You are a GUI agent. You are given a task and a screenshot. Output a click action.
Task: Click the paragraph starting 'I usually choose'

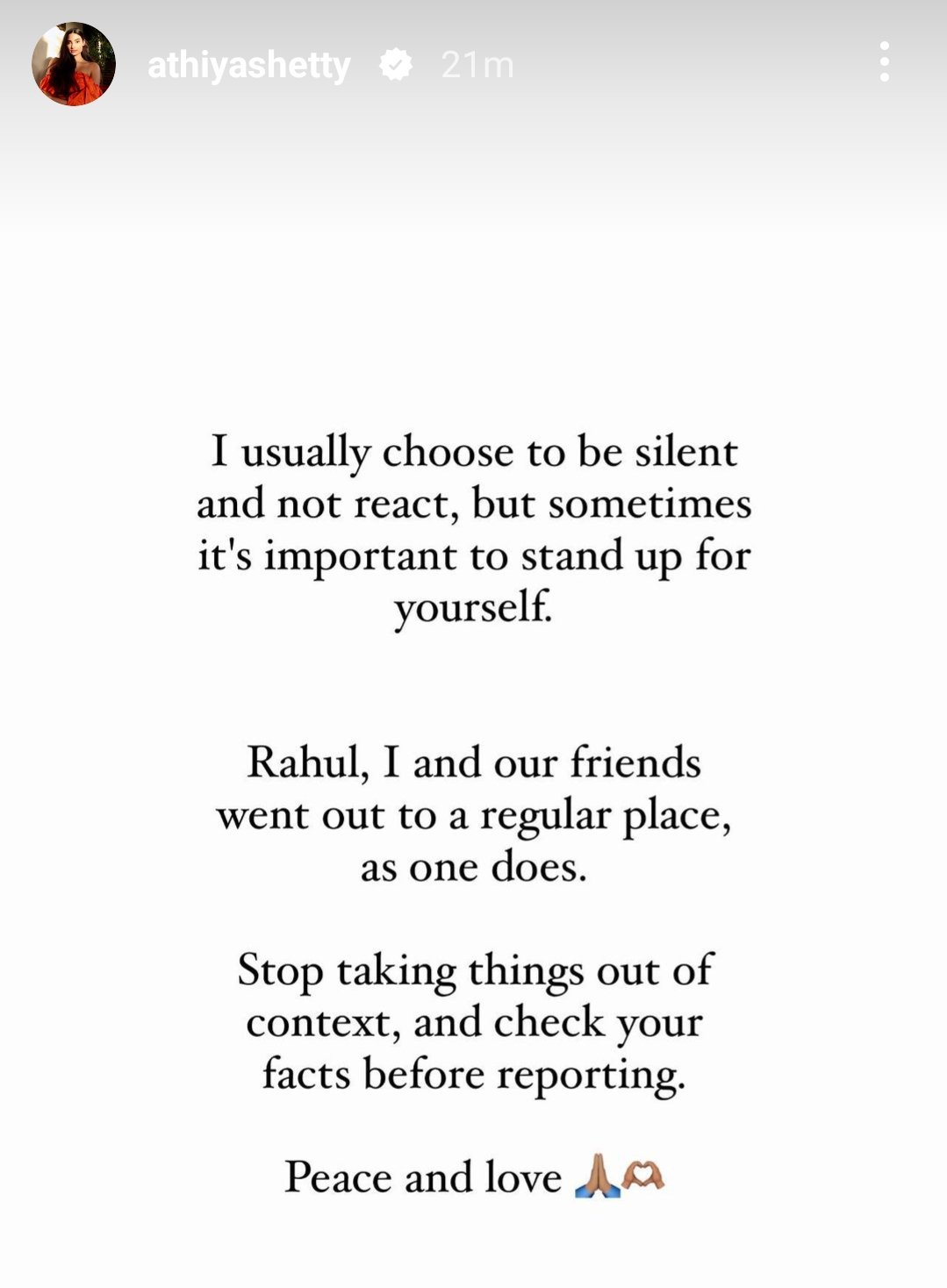(x=474, y=526)
